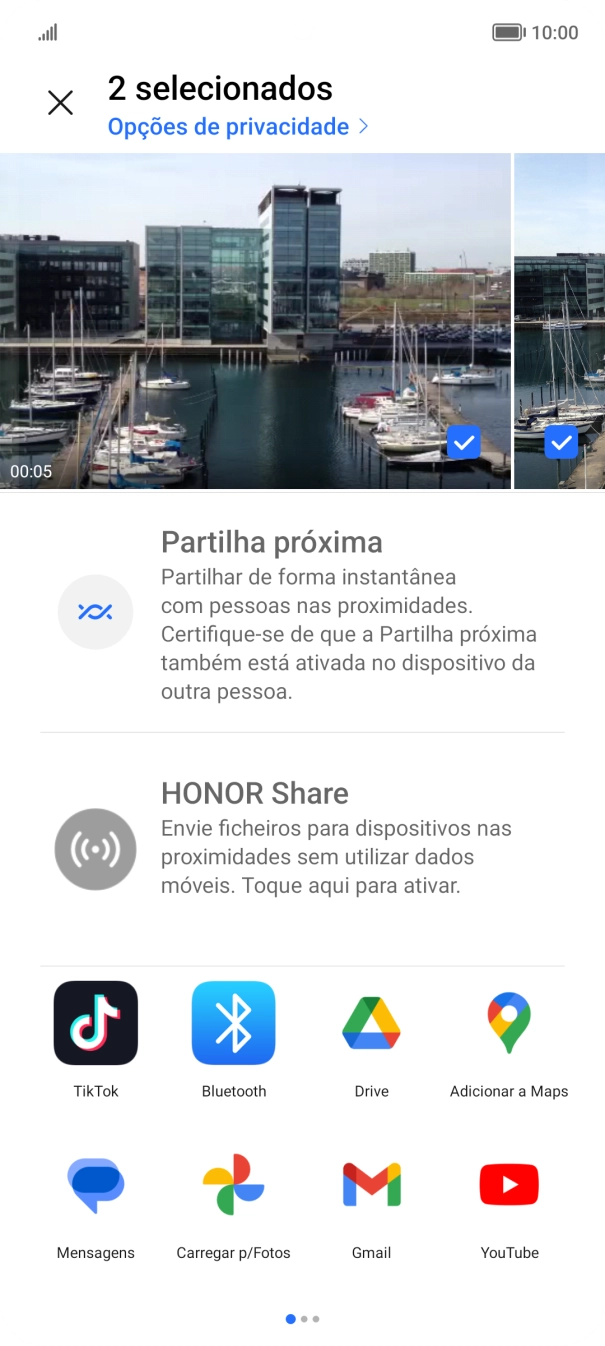The width and height of the screenshot is (605, 1346).
Task: Send via Bluetooth
Action: (x=234, y=1024)
